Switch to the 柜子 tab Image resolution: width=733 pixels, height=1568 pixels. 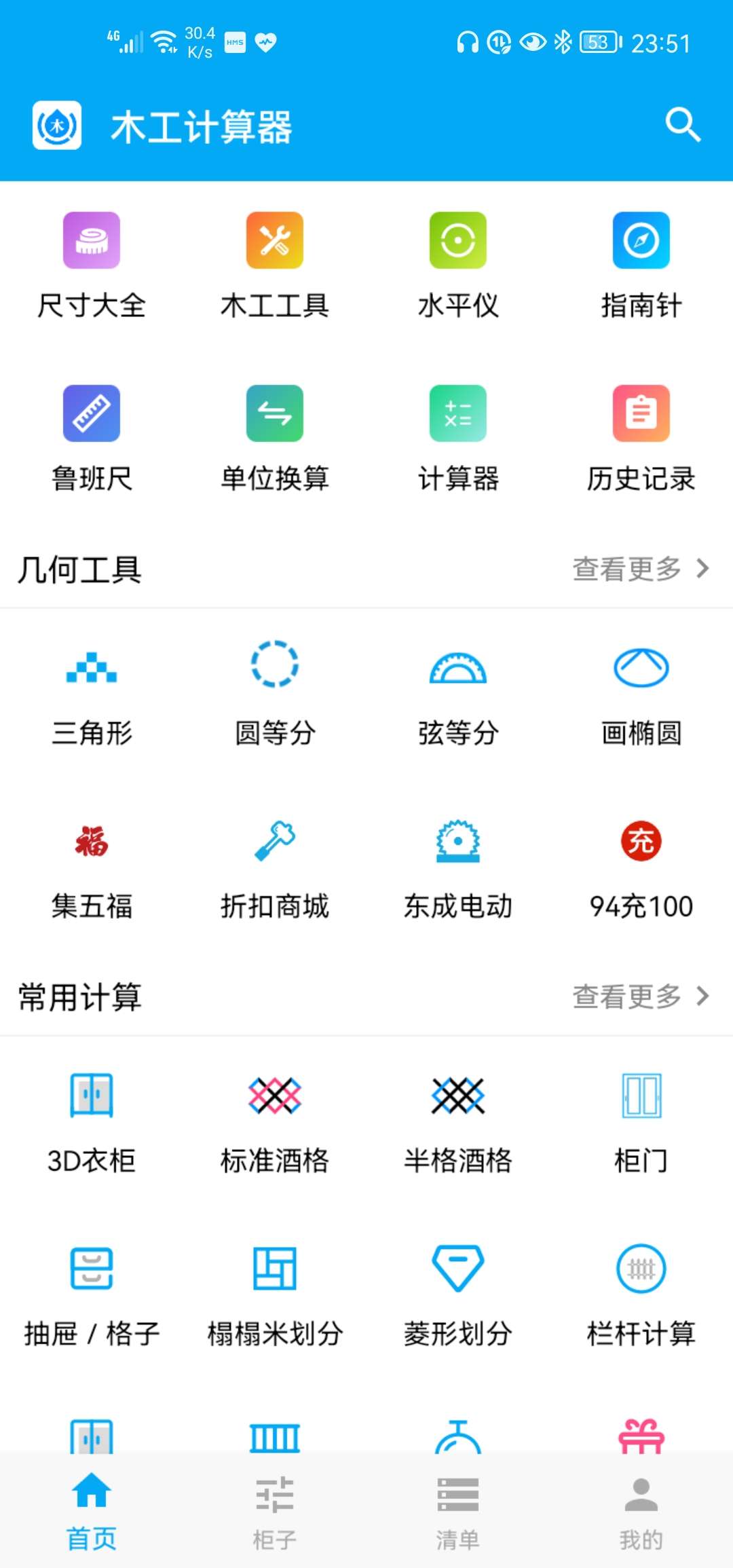[275, 1514]
